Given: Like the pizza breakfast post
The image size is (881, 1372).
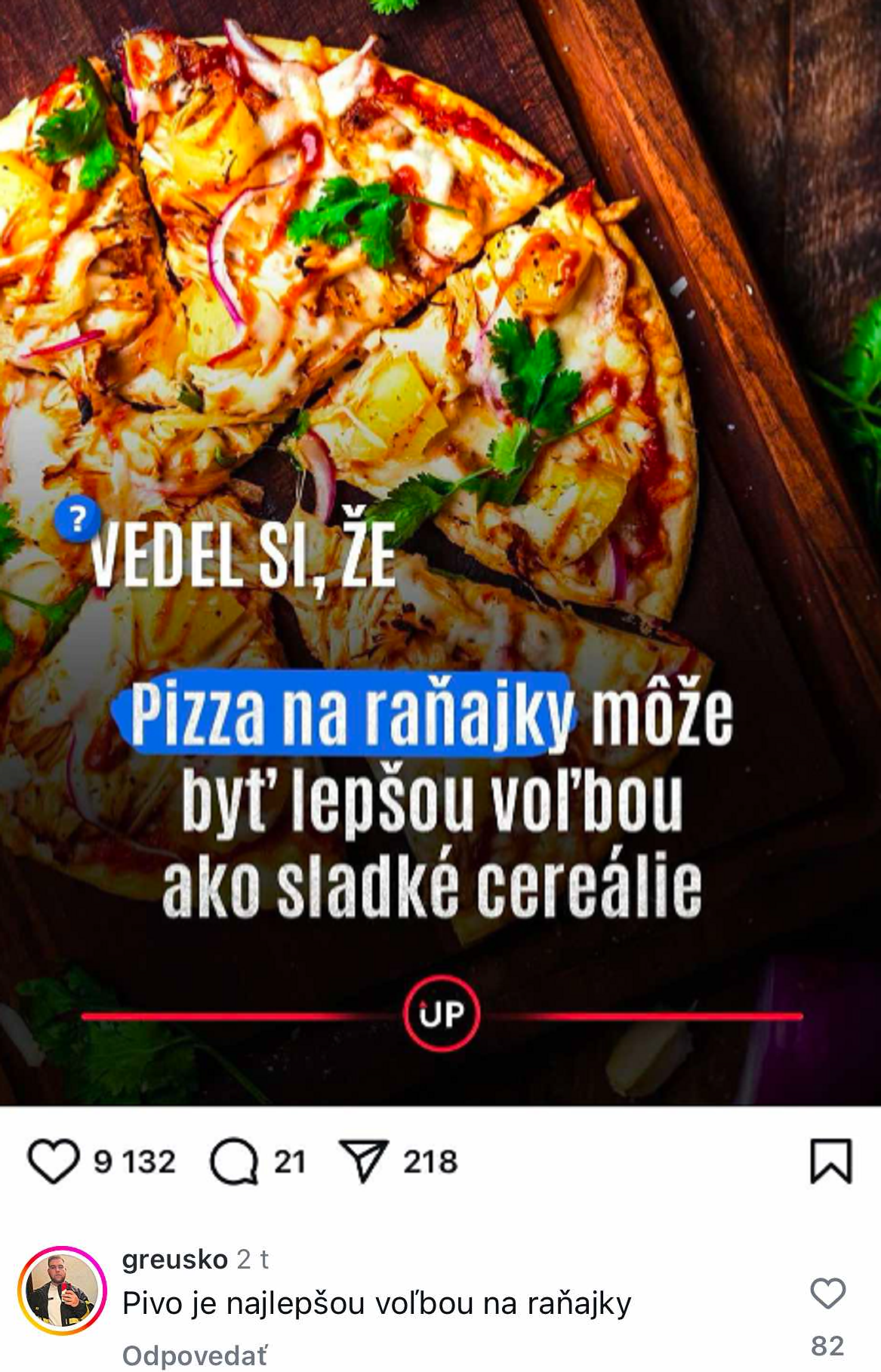Looking at the screenshot, I should pyautogui.click(x=53, y=1161).
